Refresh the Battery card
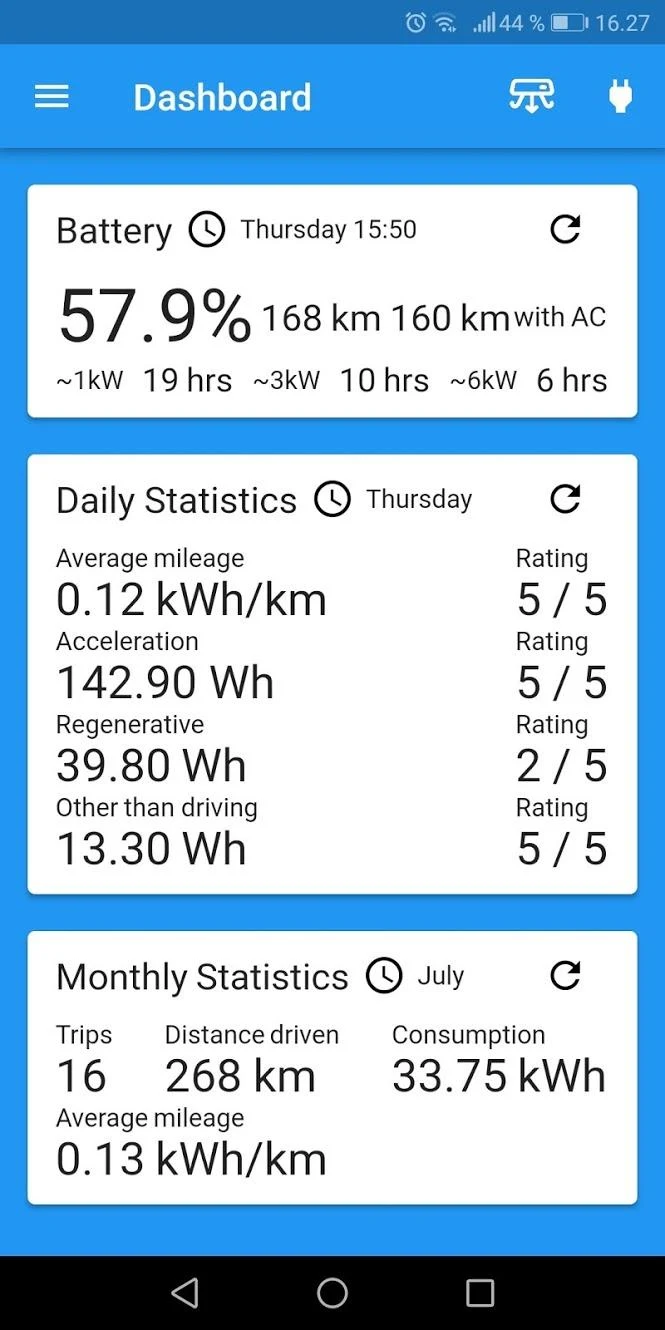The image size is (665, 1330). 565,230
